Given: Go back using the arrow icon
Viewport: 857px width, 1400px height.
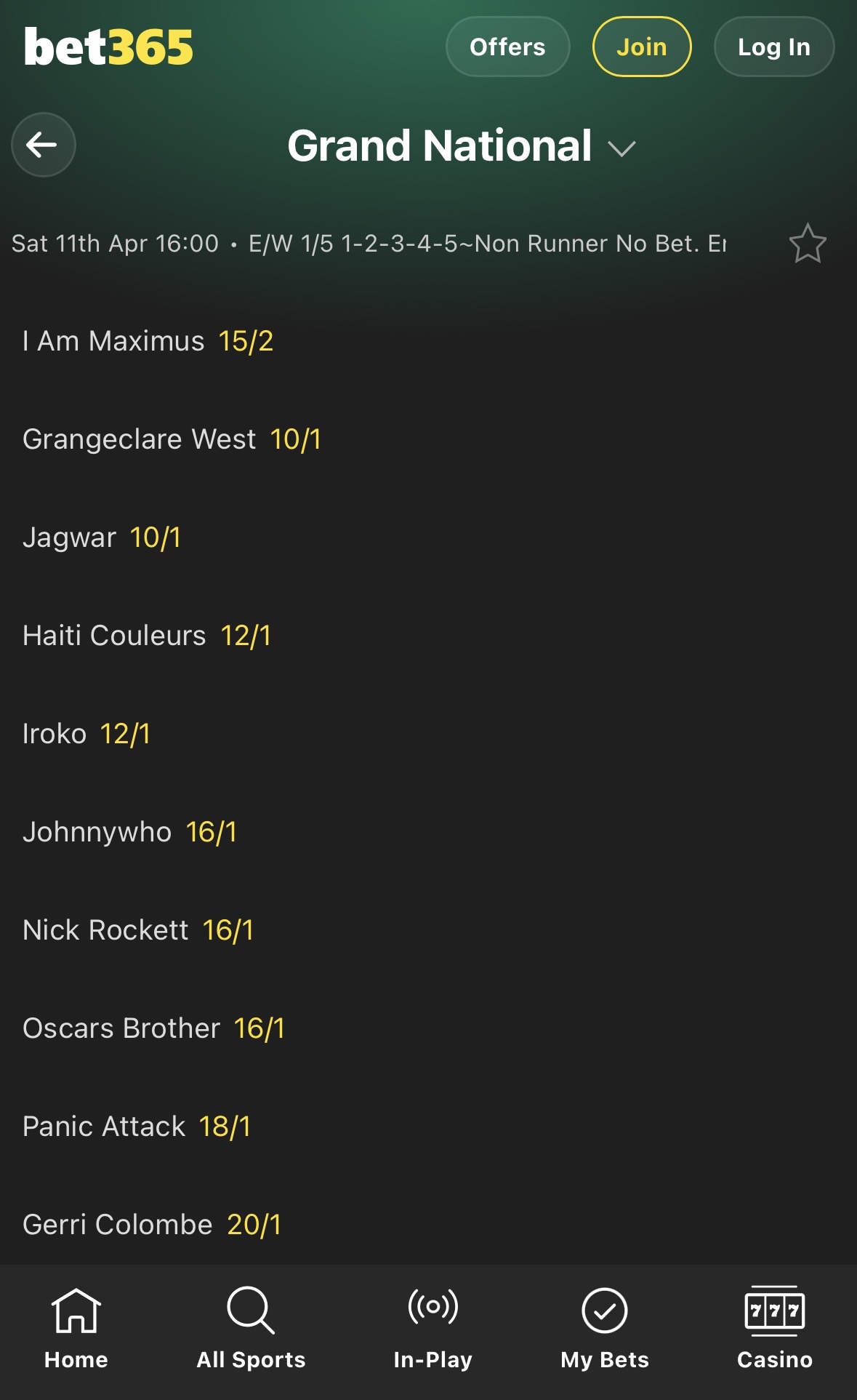Looking at the screenshot, I should pos(43,145).
